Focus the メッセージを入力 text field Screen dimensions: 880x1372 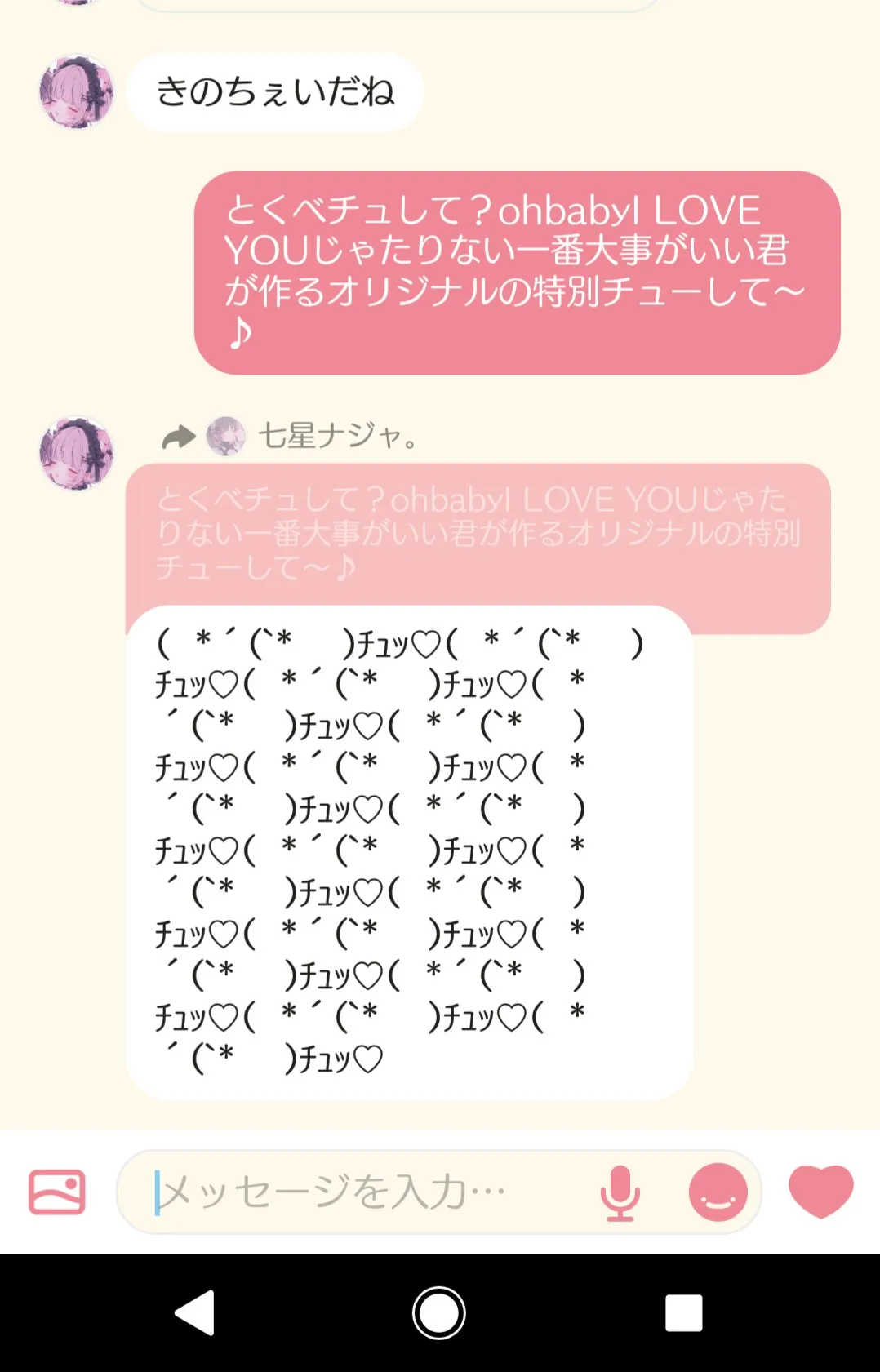359,1192
